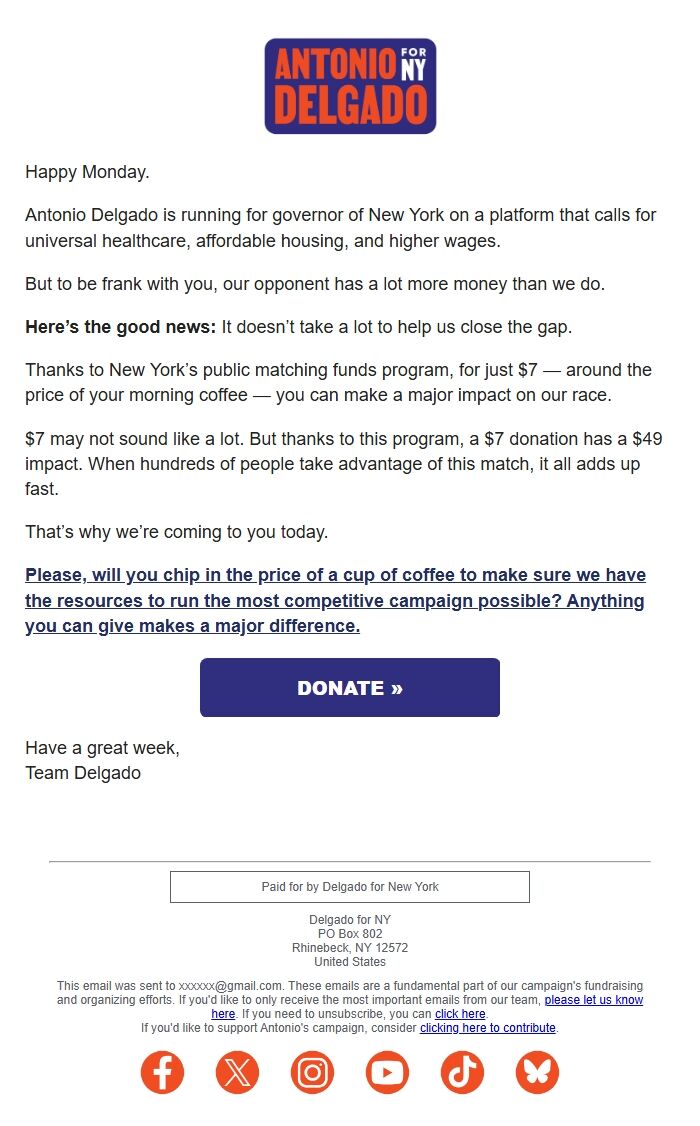Tap the DONATE button

(350, 688)
